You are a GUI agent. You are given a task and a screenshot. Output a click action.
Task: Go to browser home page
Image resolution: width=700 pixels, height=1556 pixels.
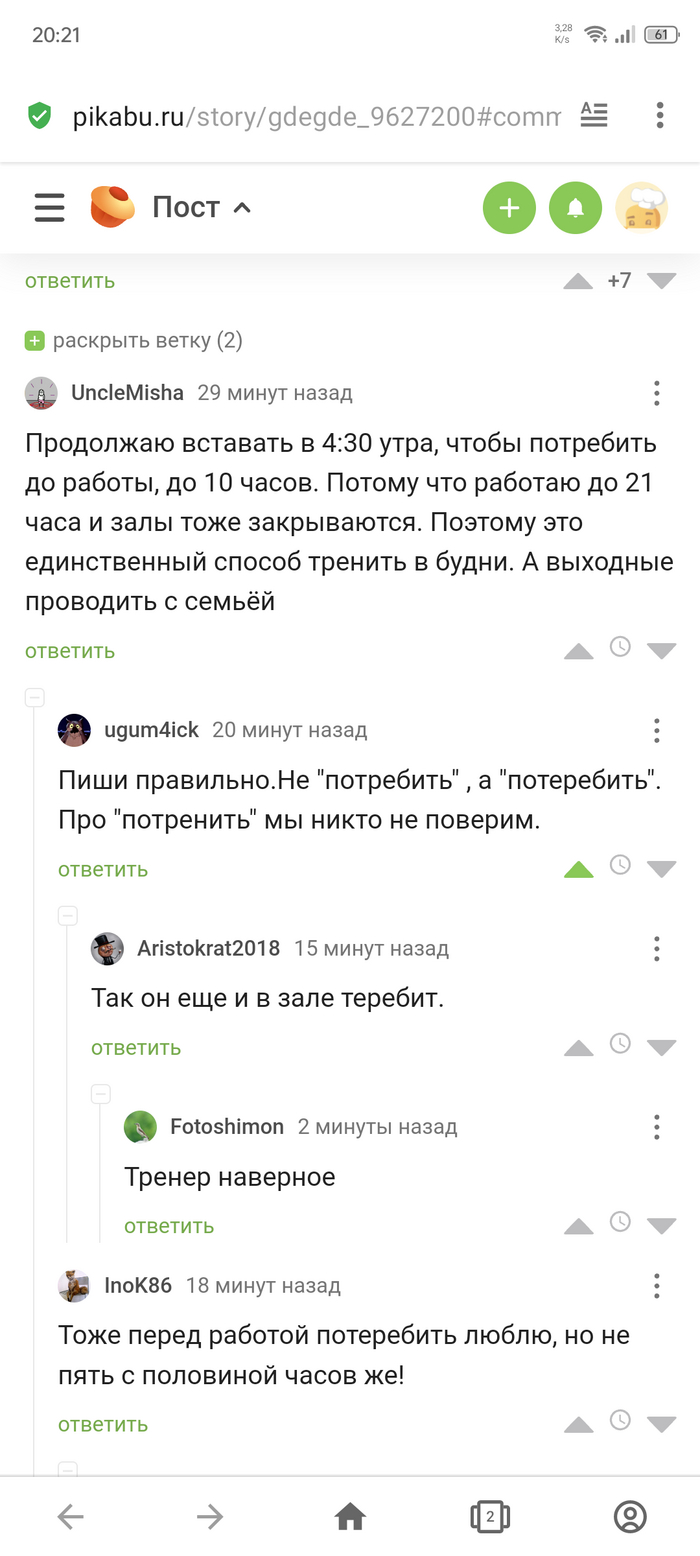(x=350, y=1517)
